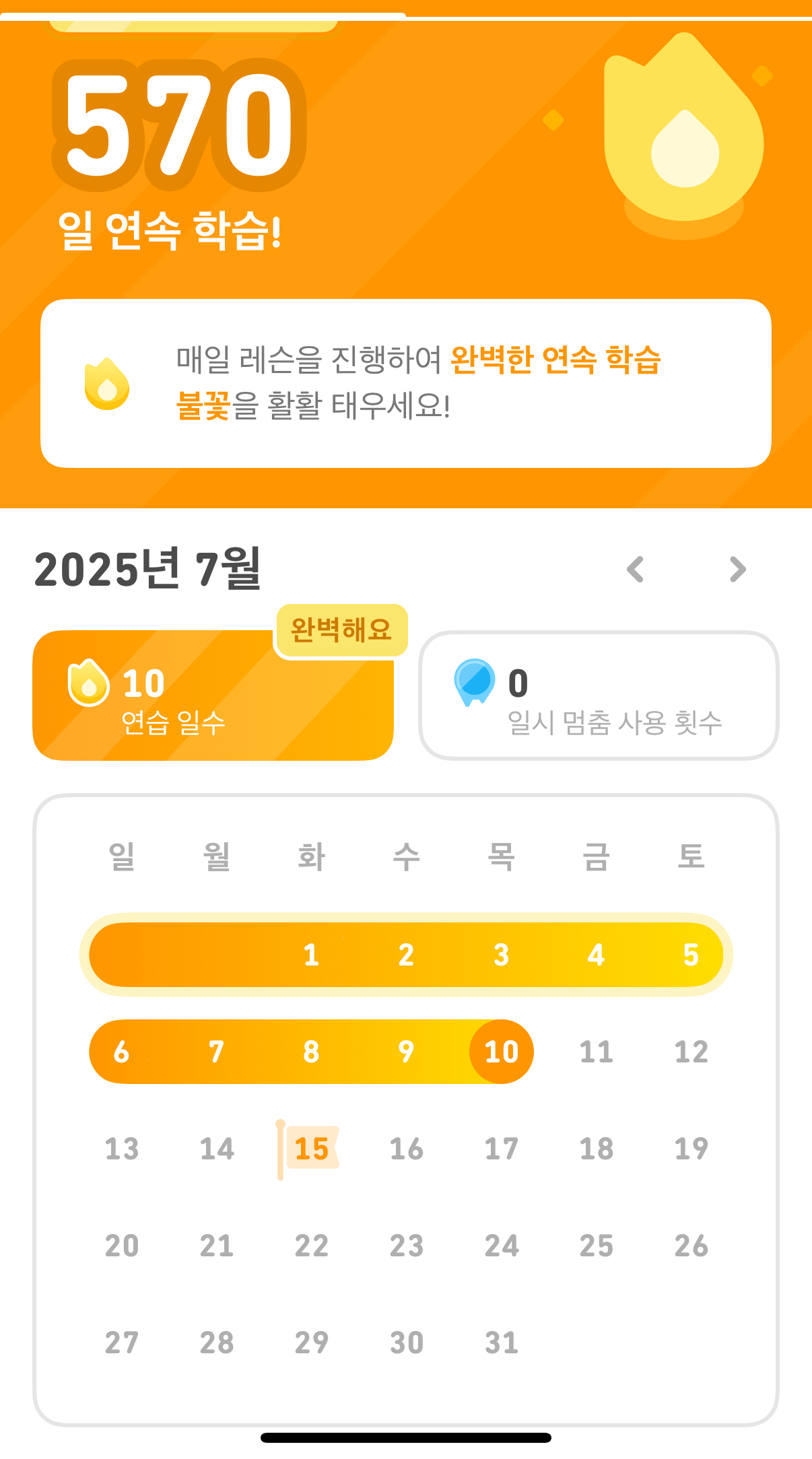
Task: Open the 일시 멈춤 사용 횟수 freeze card
Action: [599, 695]
